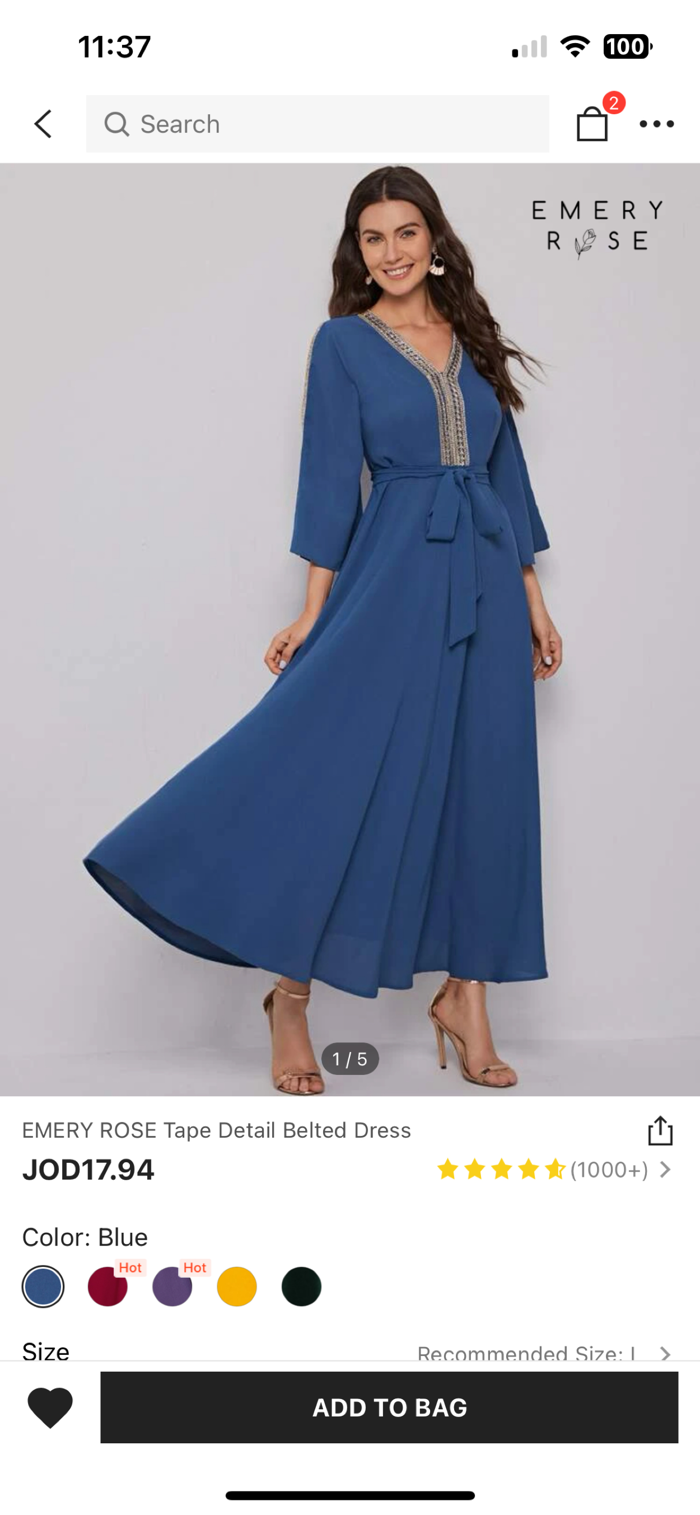The image size is (700, 1515).
Task: Tap the heart wishlist icon
Action: [x=50, y=1408]
